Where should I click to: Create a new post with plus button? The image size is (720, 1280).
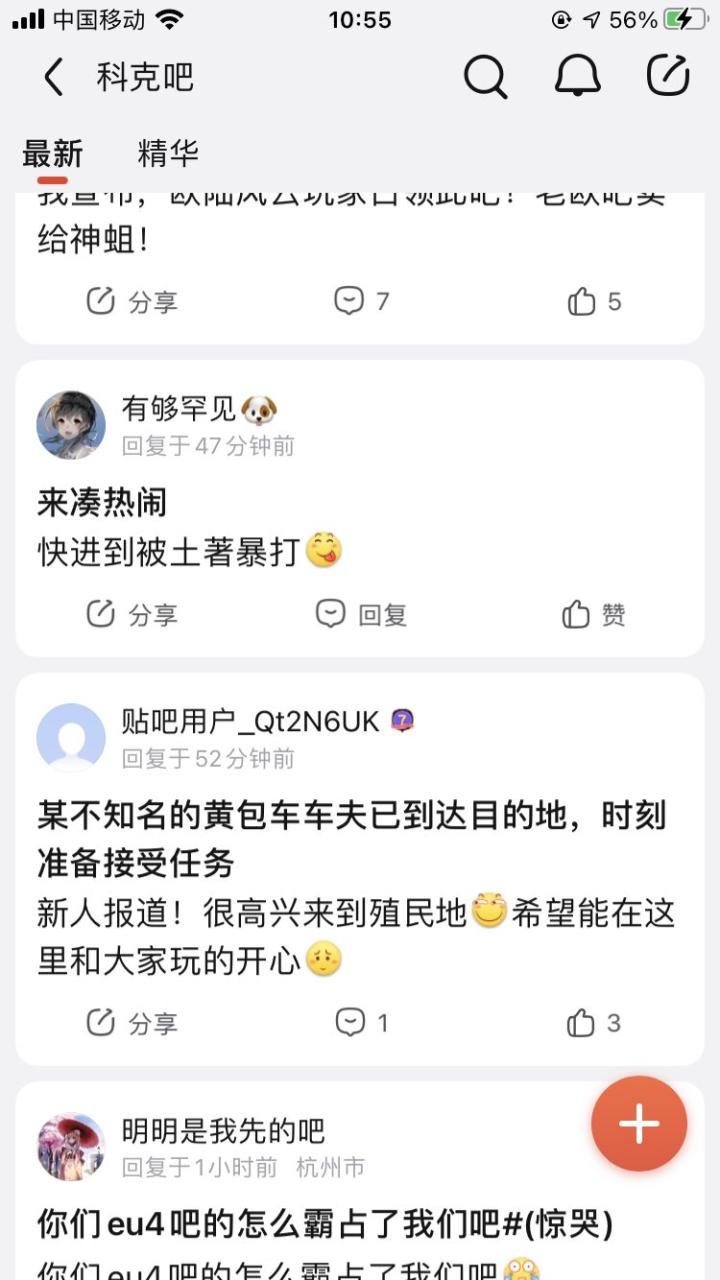point(639,1124)
